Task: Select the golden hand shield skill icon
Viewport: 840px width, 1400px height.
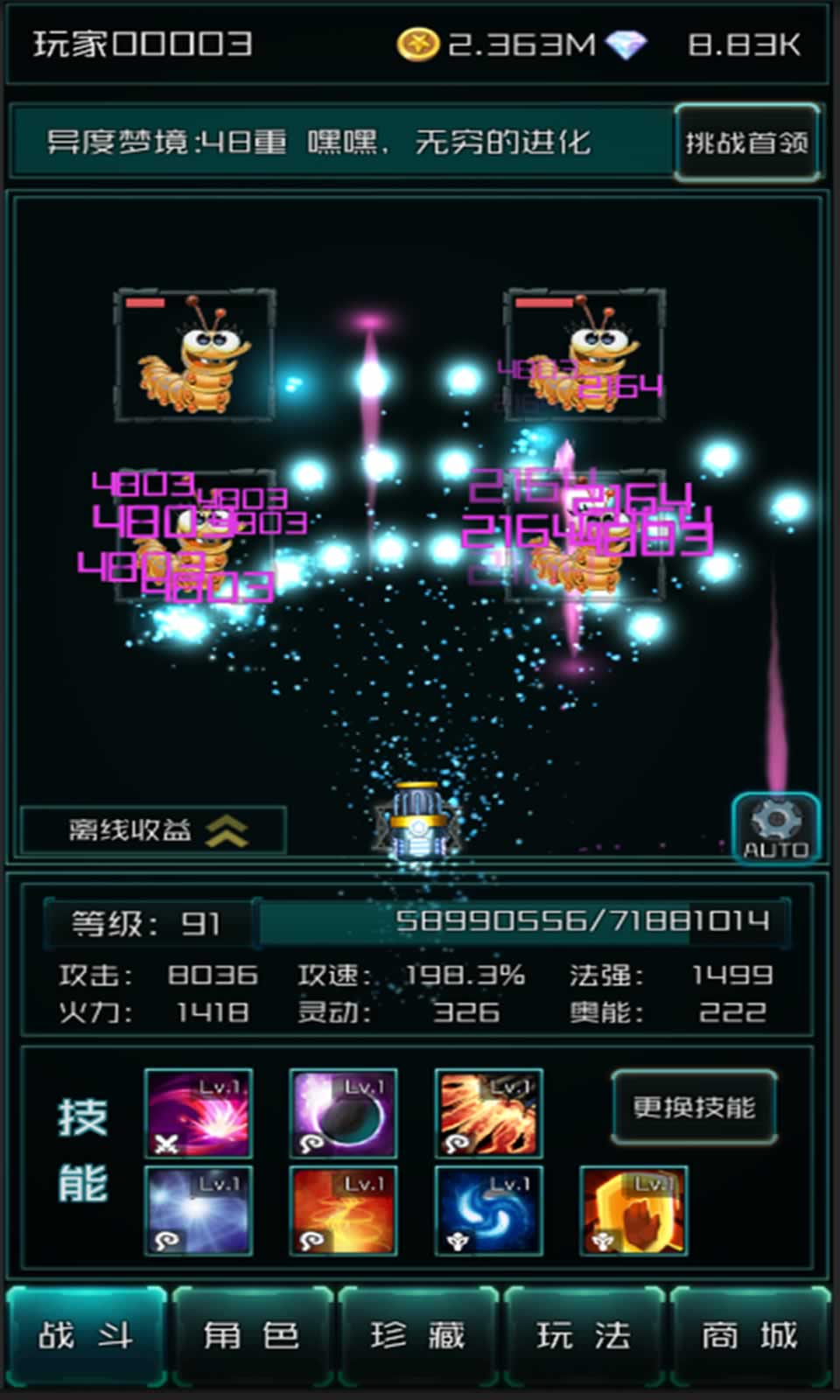Action: (633, 1211)
